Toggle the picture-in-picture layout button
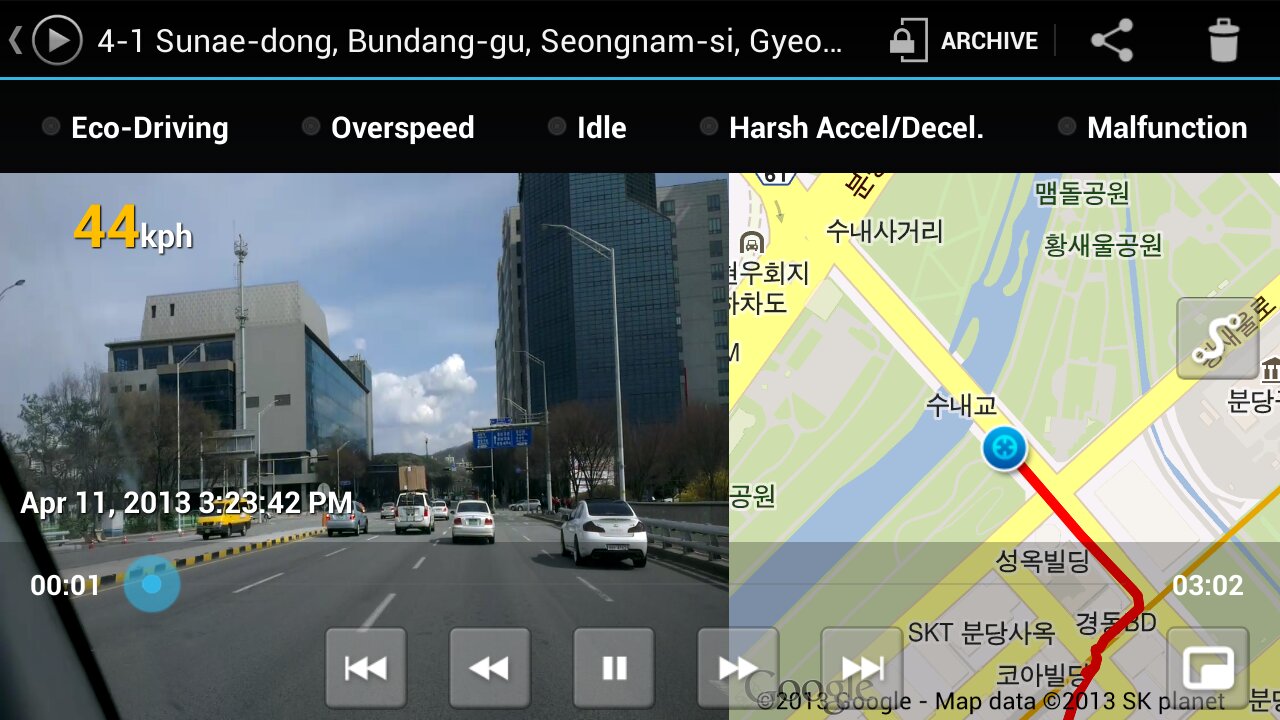 coord(1208,668)
